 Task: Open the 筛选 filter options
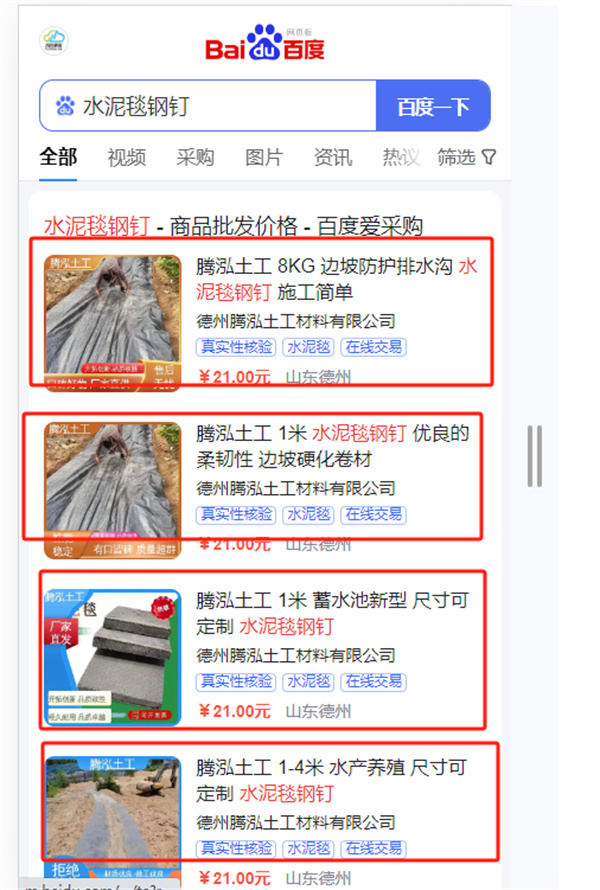pyautogui.click(x=467, y=157)
